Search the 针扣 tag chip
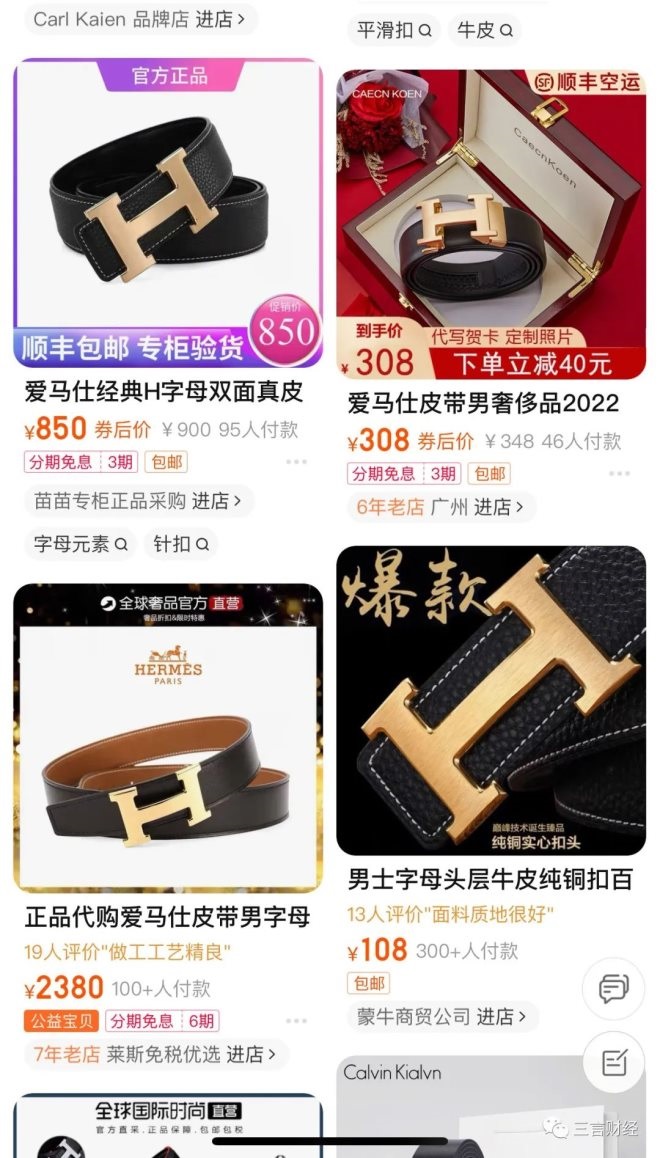Screen dimensions: 660x1158 pos(181,544)
